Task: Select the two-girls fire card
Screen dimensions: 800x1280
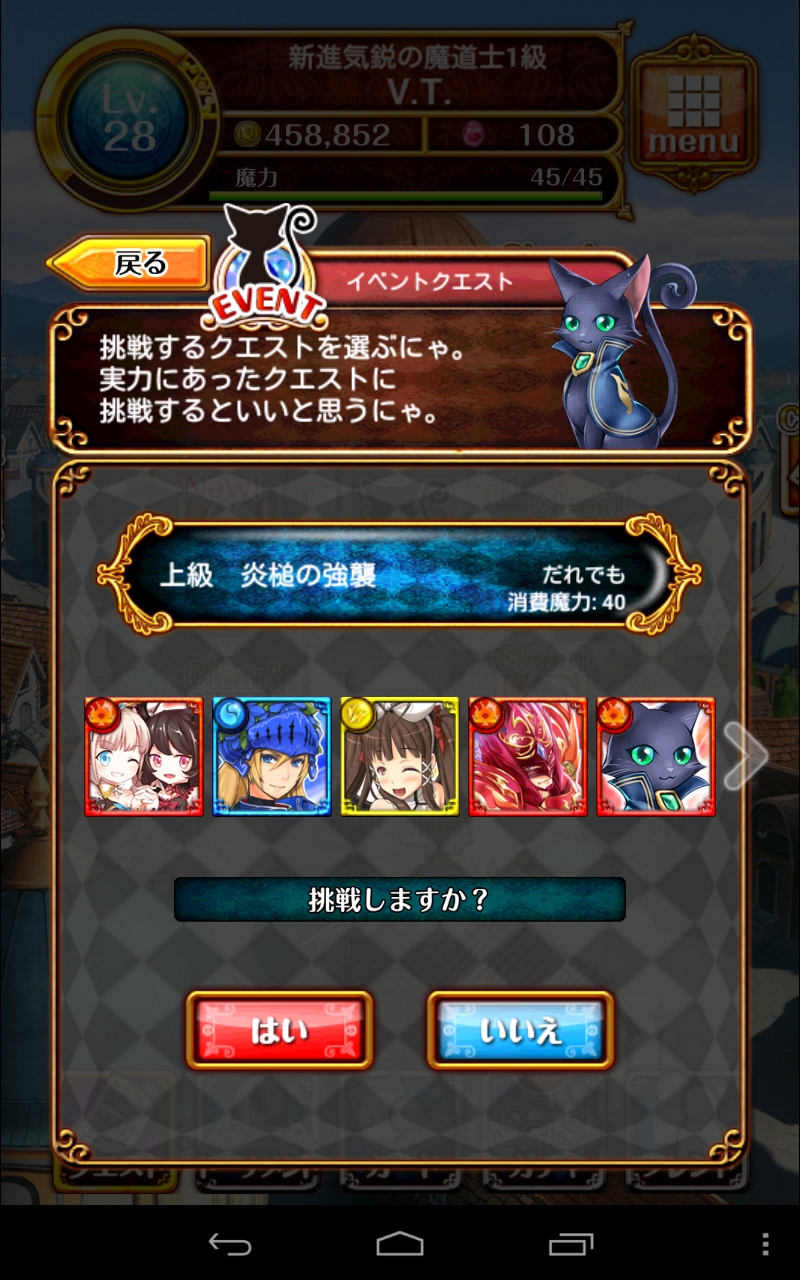Action: 144,757
